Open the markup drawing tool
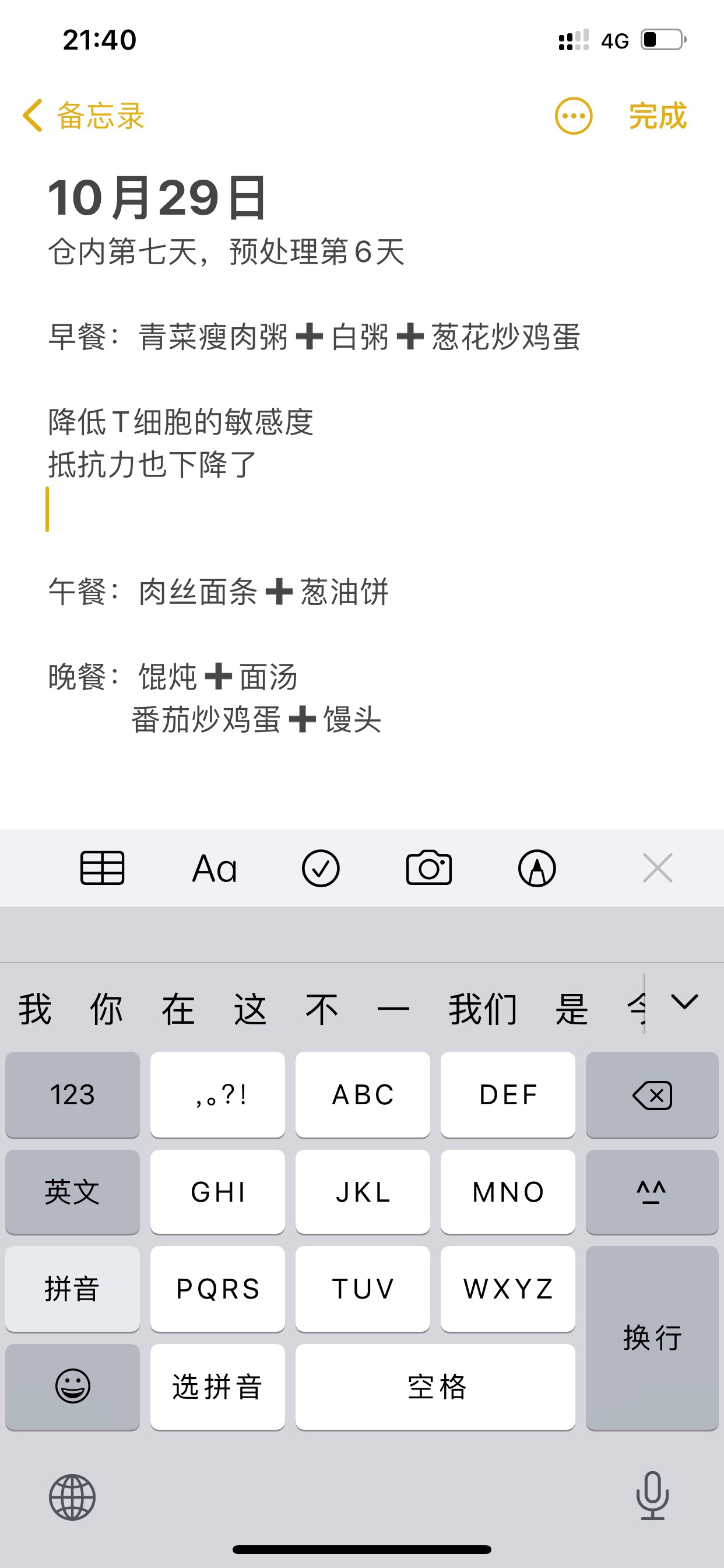The image size is (724, 1568). [x=537, y=868]
